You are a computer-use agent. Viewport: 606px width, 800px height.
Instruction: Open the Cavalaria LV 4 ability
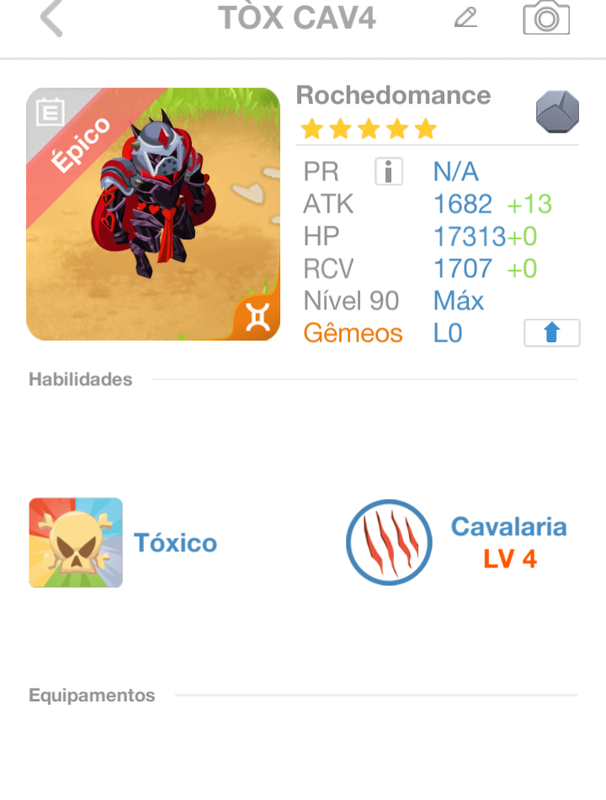[x=389, y=543]
